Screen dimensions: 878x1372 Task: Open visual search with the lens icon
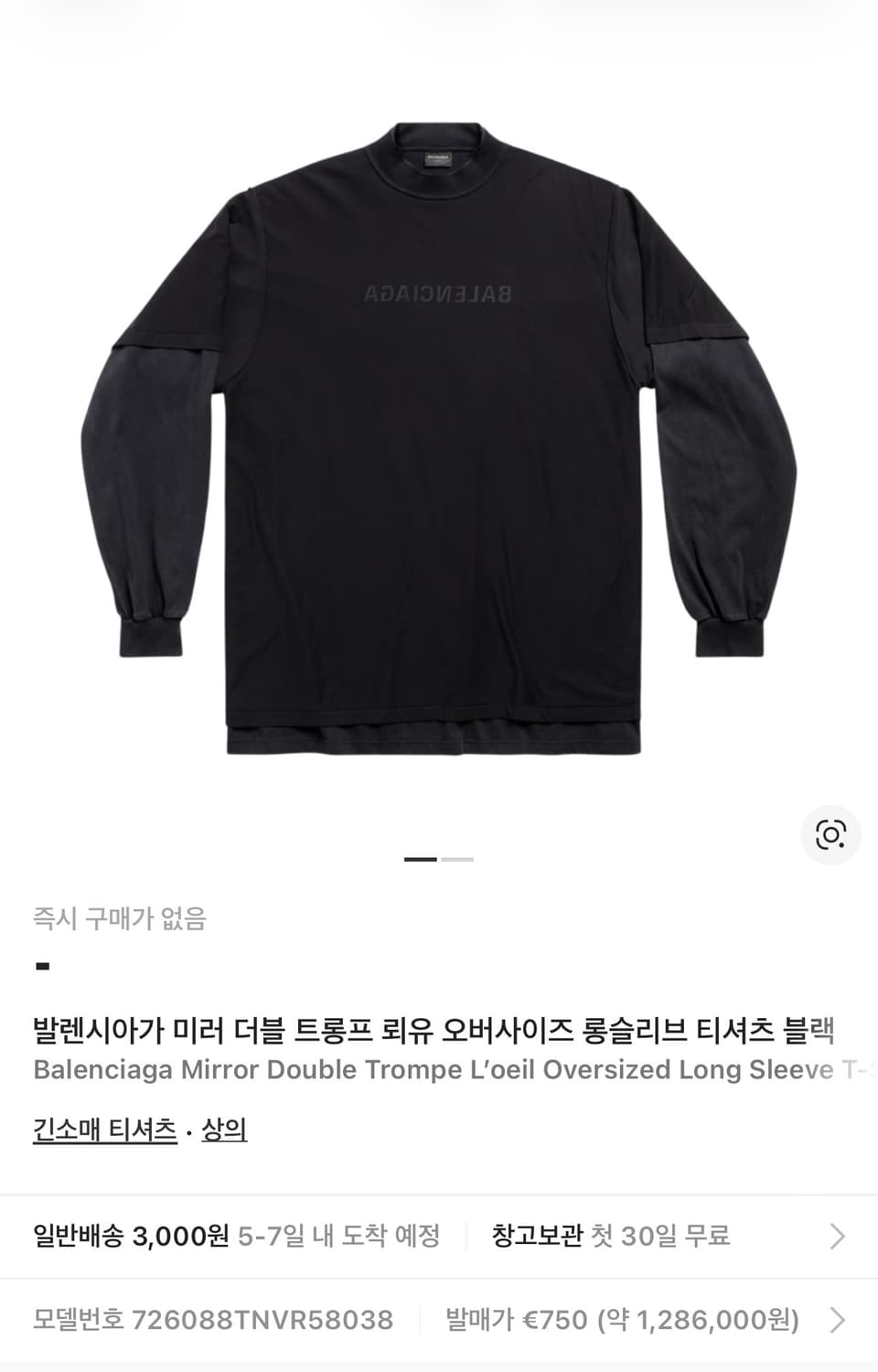[830, 835]
